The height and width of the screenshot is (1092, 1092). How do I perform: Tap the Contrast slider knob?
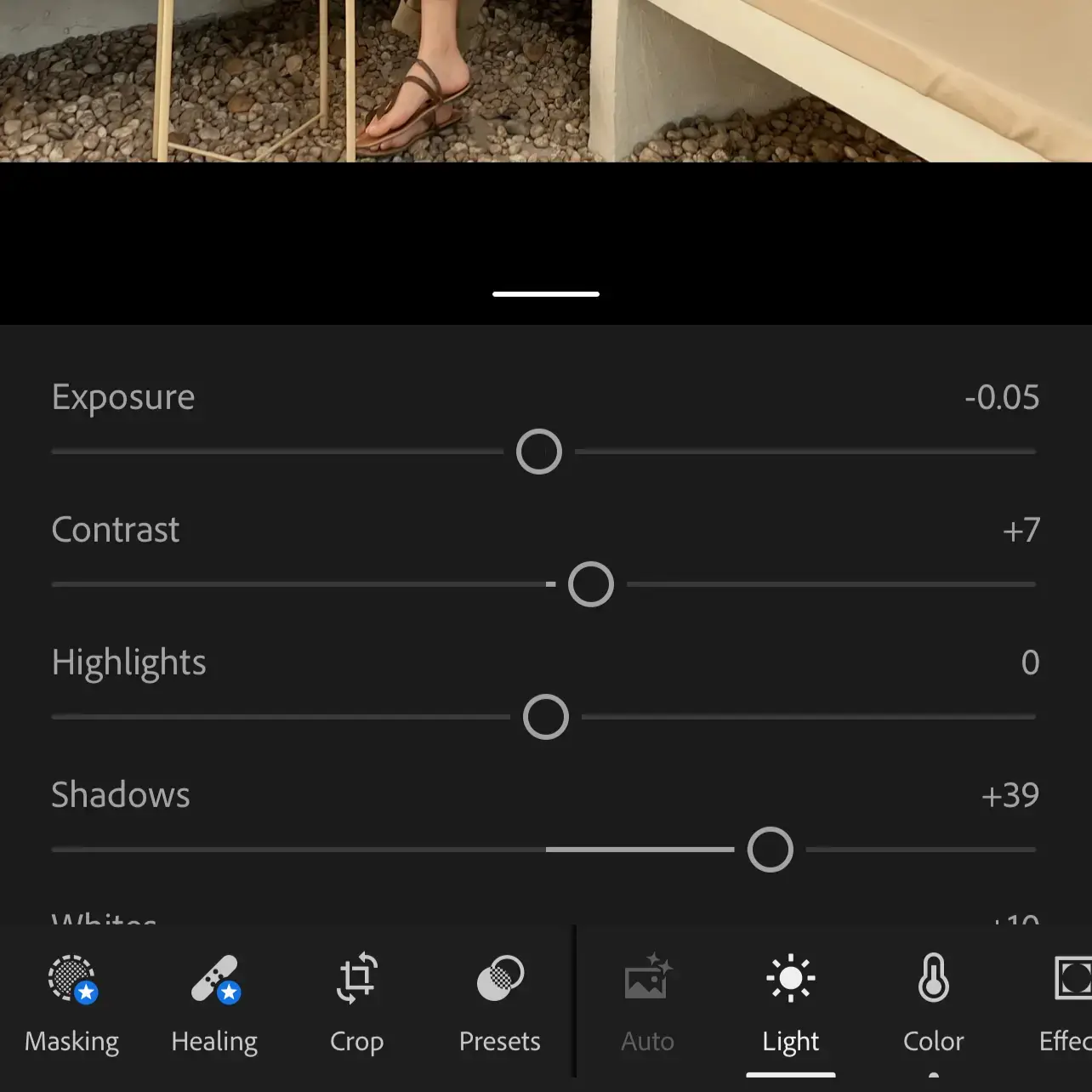click(x=591, y=584)
